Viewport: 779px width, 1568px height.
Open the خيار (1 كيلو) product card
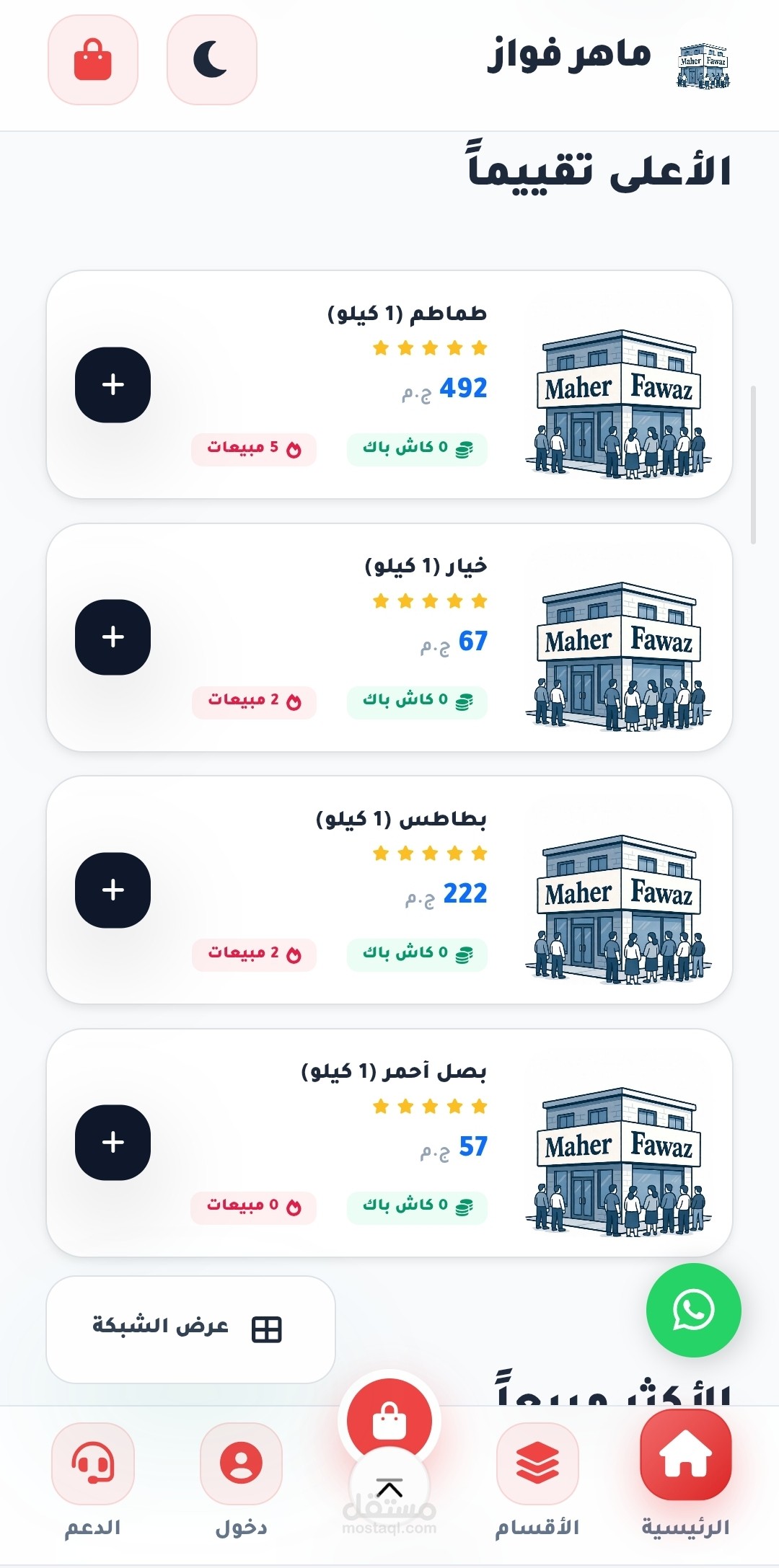pyautogui.click(x=426, y=567)
